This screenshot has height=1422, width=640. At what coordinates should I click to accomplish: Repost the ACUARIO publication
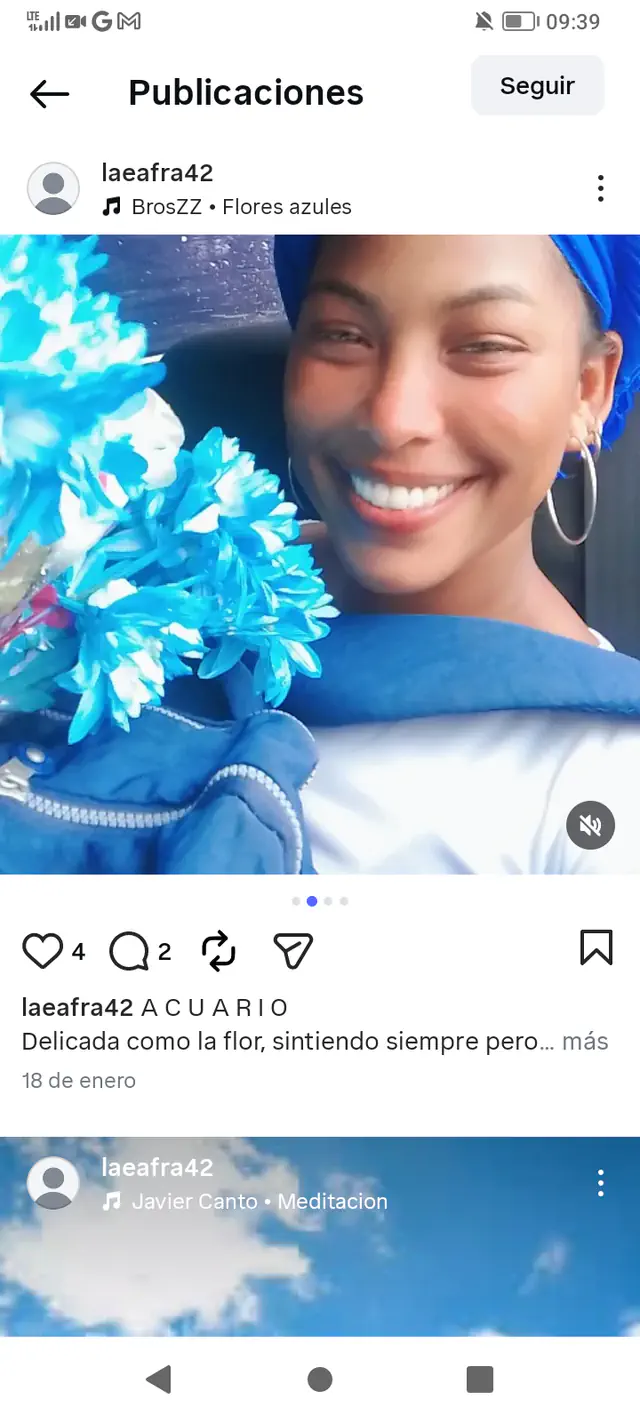pos(219,951)
